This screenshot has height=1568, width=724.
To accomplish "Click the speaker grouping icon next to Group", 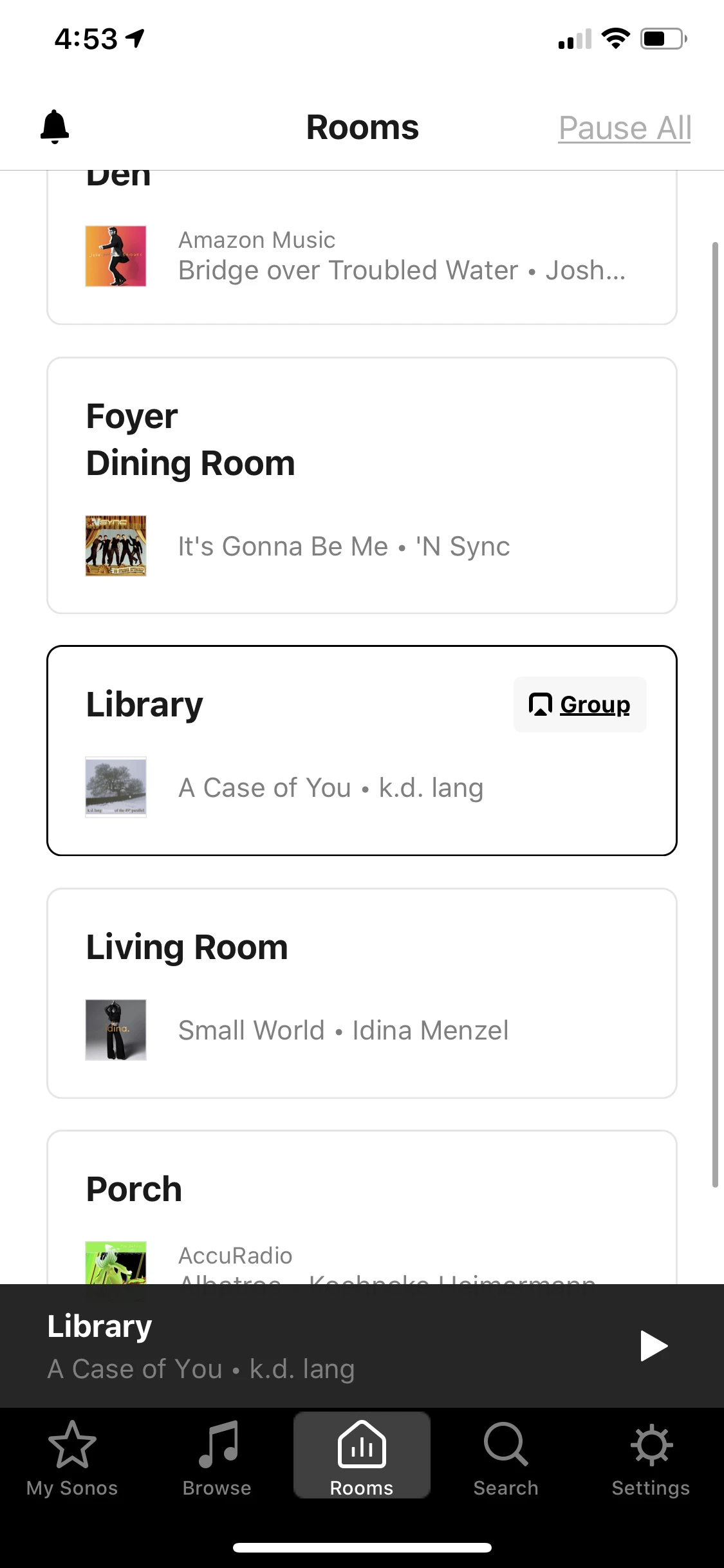I will click(x=539, y=704).
